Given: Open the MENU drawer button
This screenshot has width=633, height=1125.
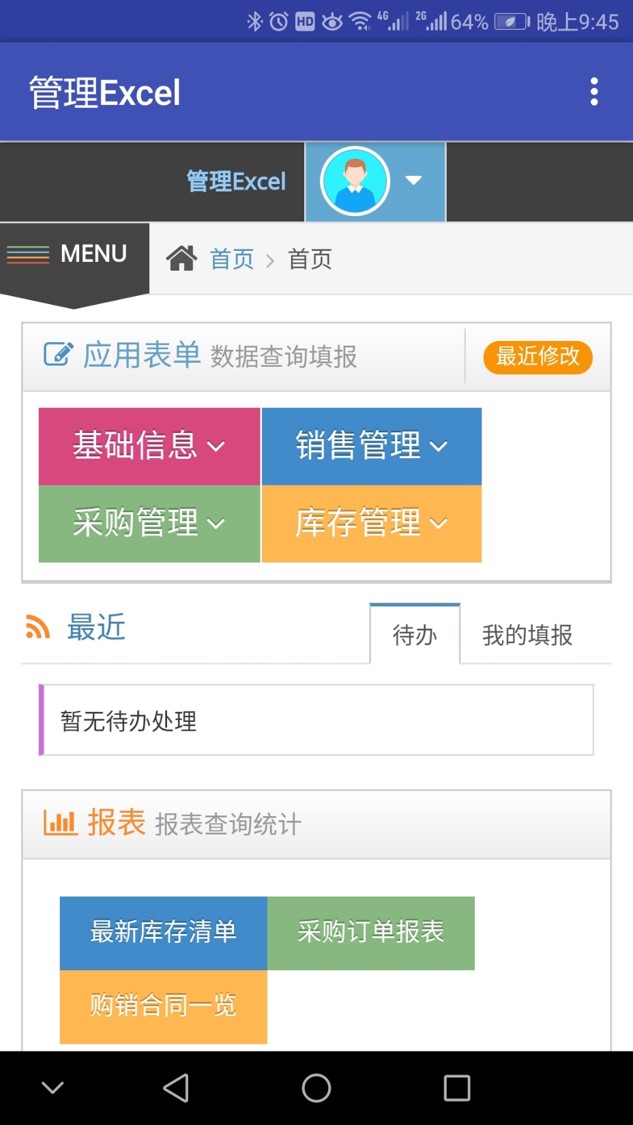Looking at the screenshot, I should pos(75,255).
